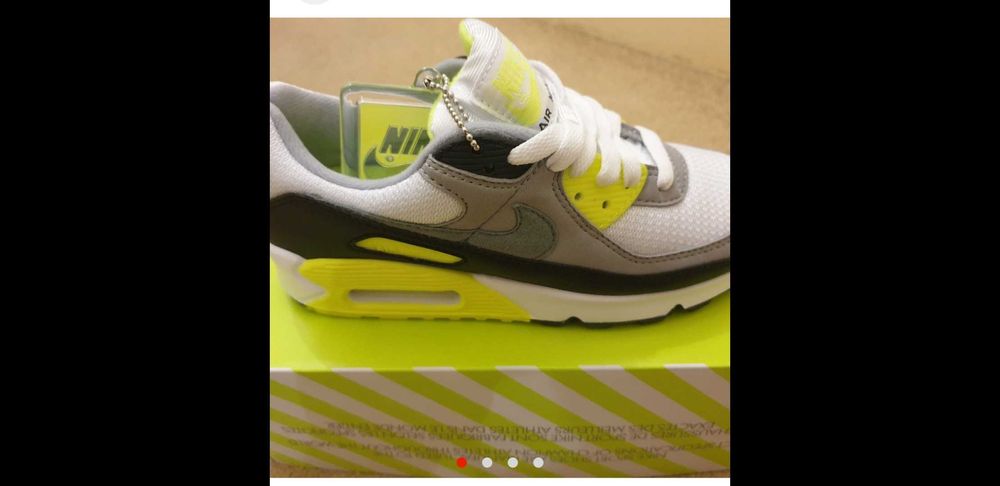
Task: Open the sneaker listing photo
Action: 500,240
